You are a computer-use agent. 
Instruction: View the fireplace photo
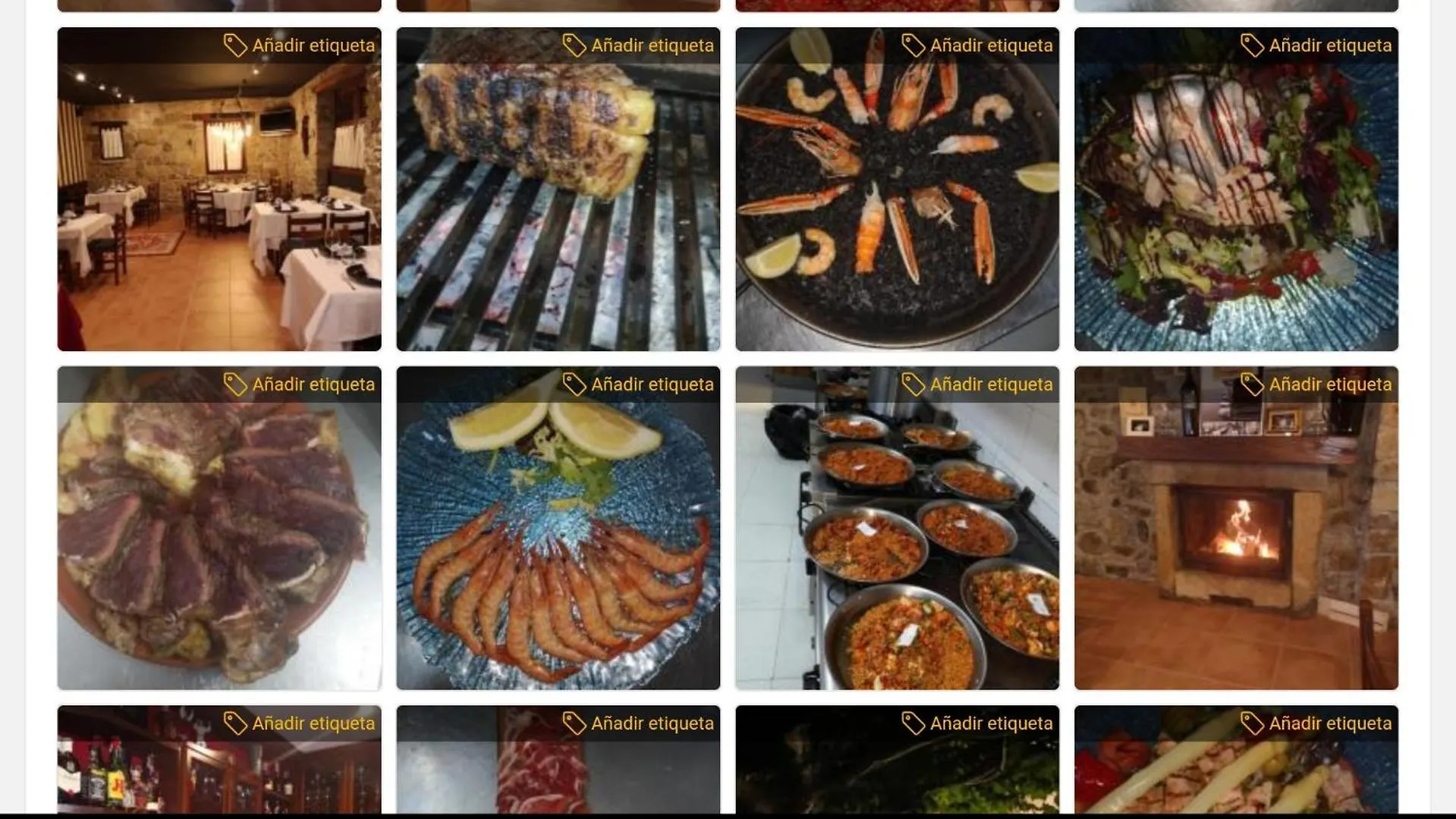tap(1236, 546)
